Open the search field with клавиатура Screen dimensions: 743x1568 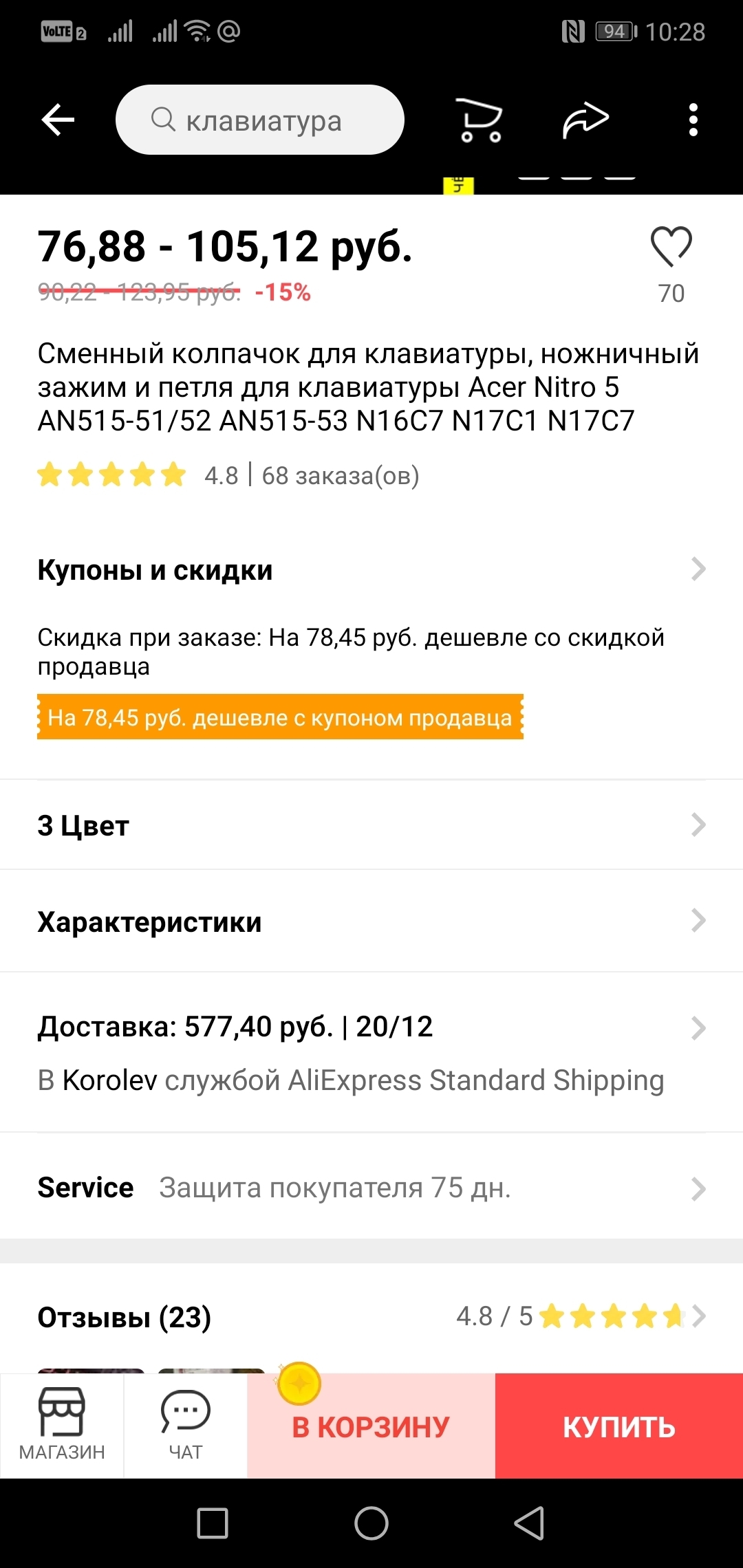[260, 120]
